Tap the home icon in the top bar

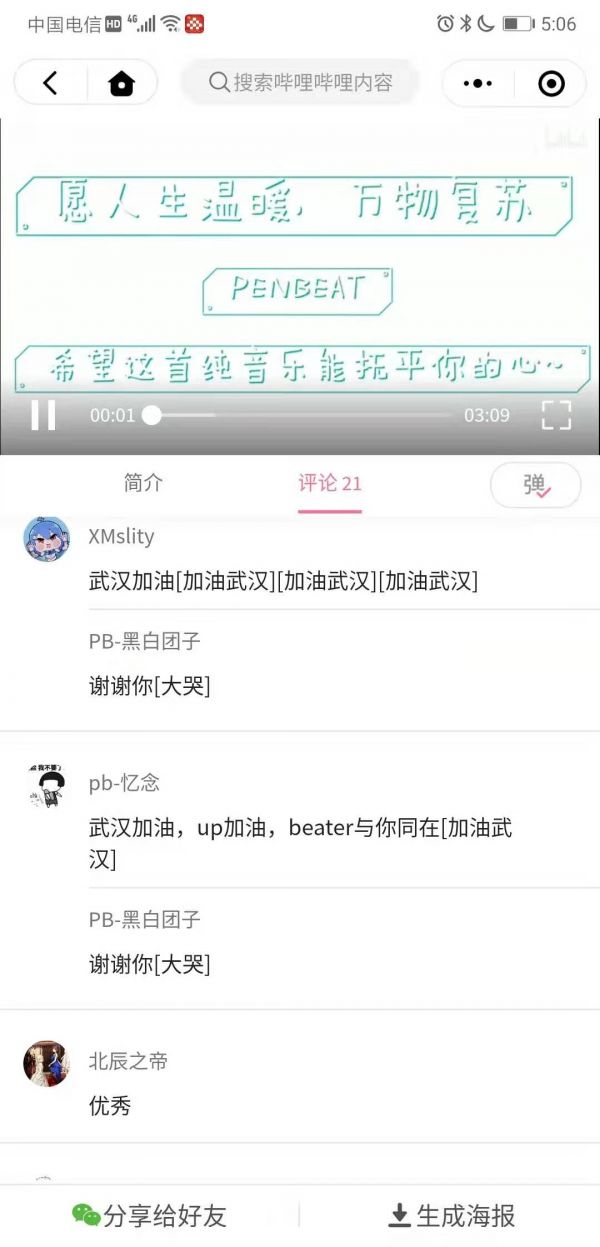[x=121, y=83]
